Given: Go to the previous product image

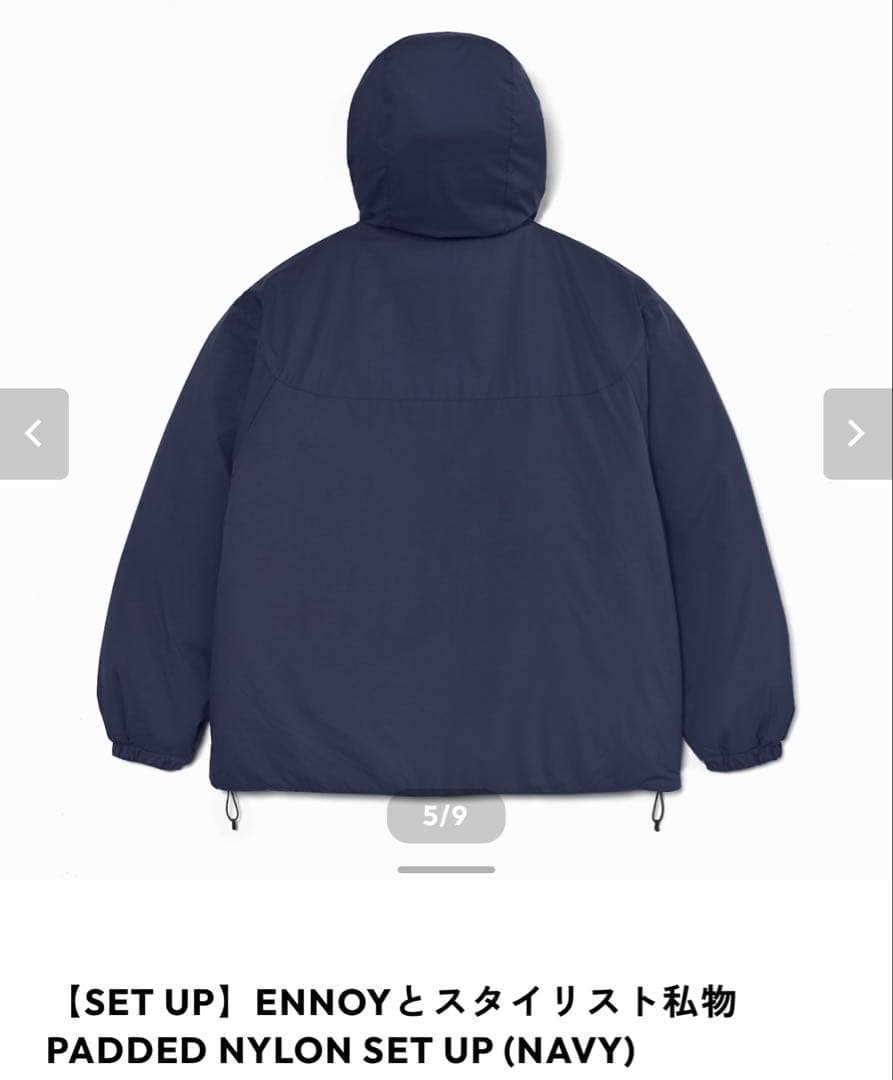Looking at the screenshot, I should 34,433.
